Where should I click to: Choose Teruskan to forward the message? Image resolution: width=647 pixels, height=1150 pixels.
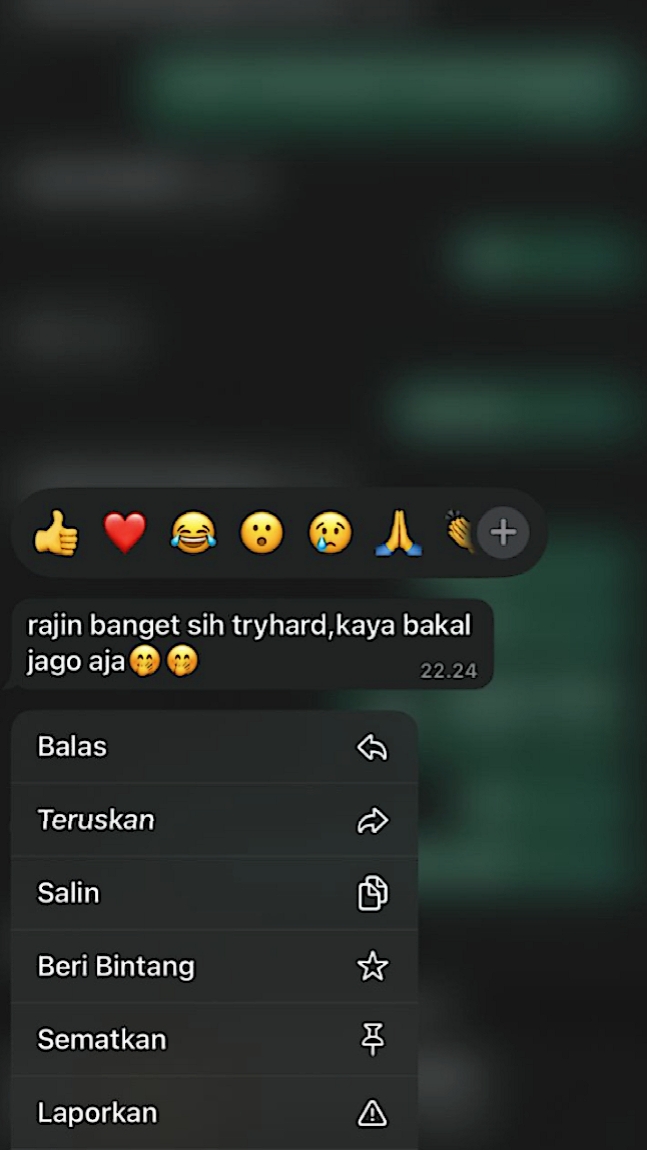click(214, 820)
